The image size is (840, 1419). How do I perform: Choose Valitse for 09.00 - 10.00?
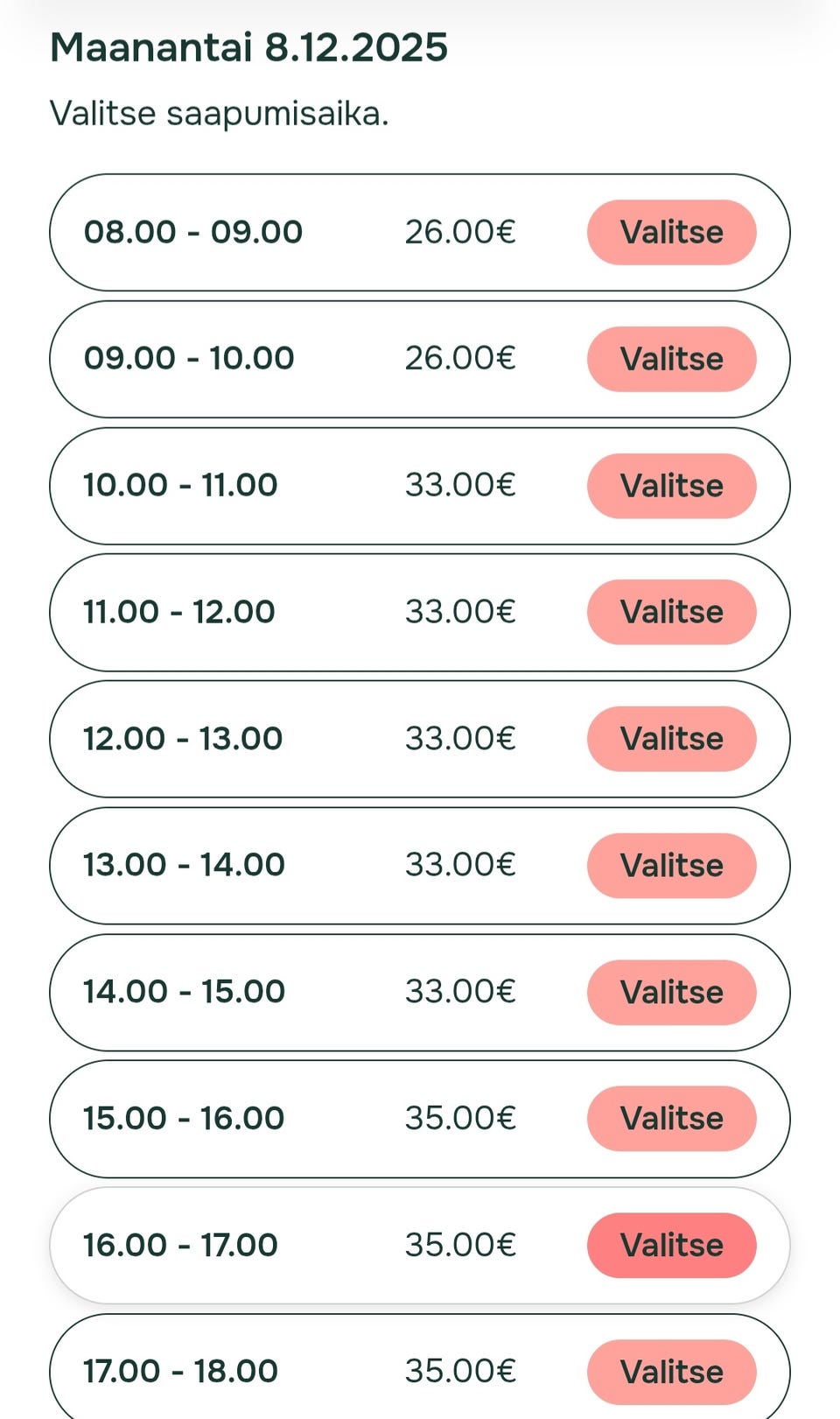(x=671, y=359)
